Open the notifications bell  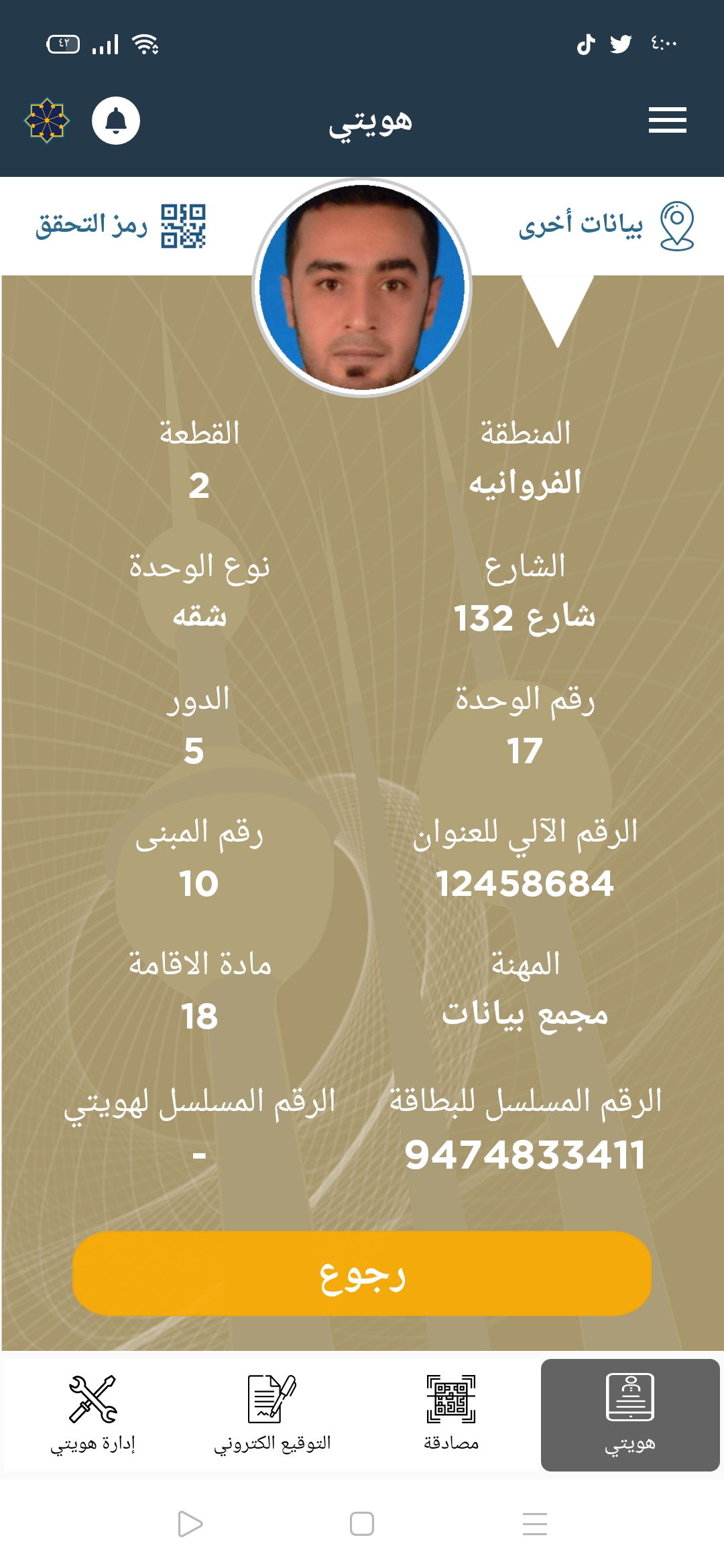pos(116,121)
